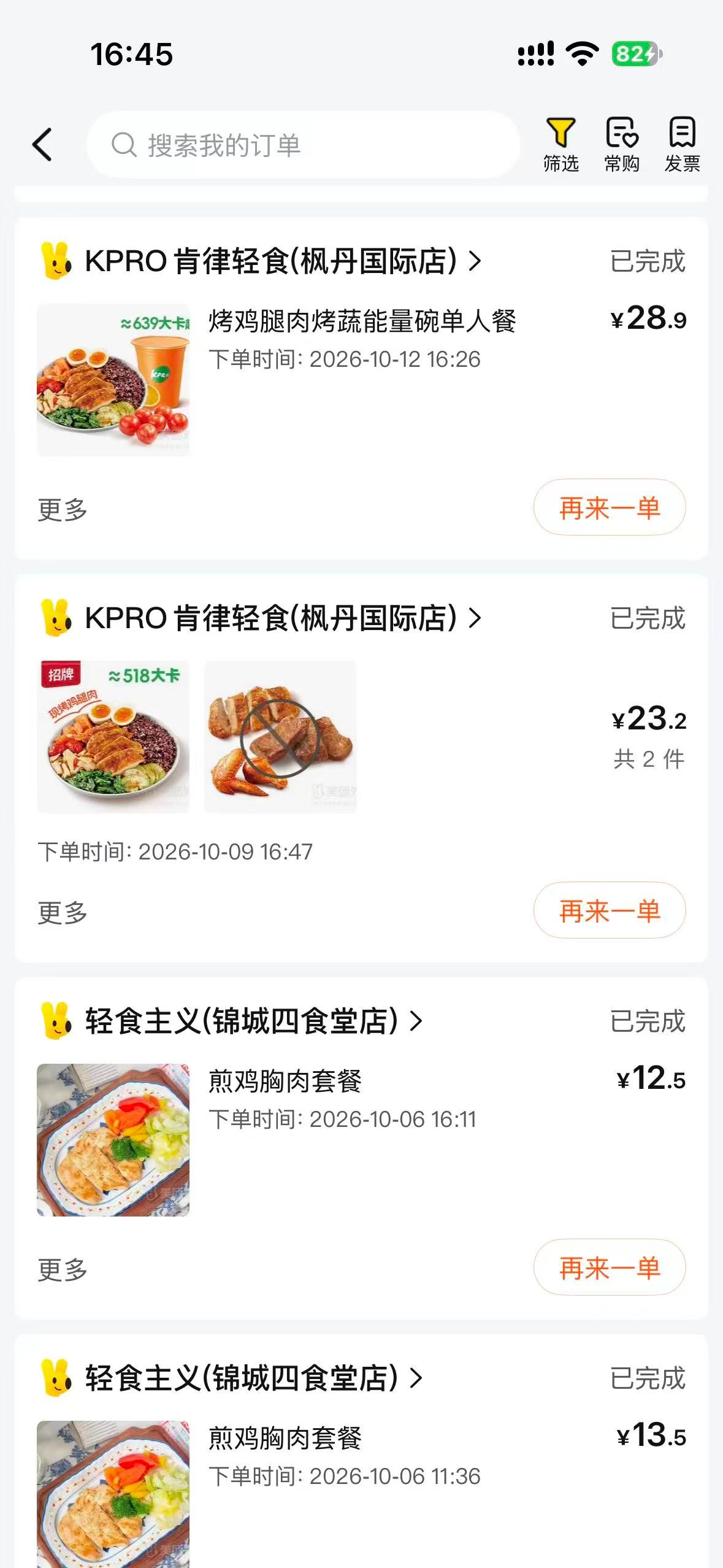Go back using the top-left arrow
Screen dimensions: 723x1568
[42, 145]
